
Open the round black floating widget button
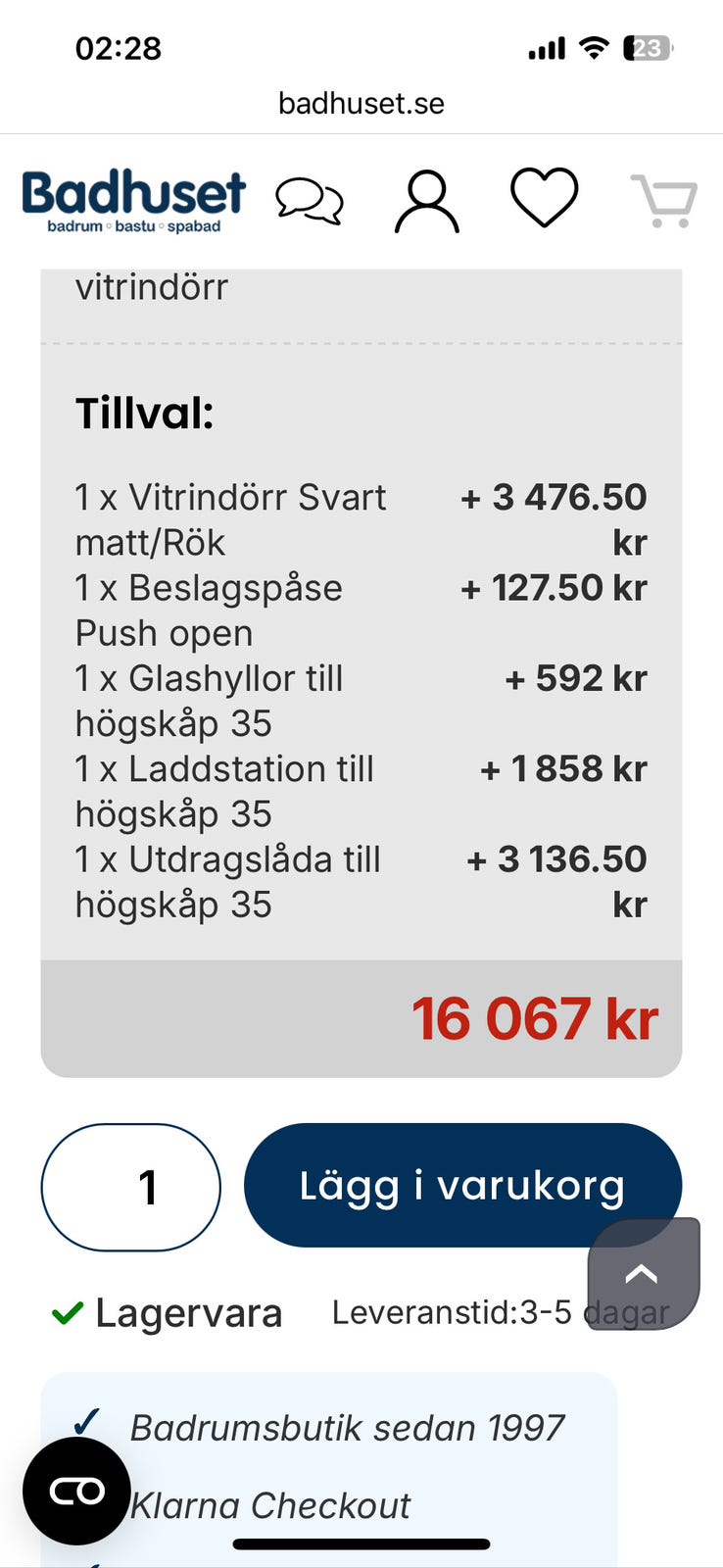click(76, 1491)
